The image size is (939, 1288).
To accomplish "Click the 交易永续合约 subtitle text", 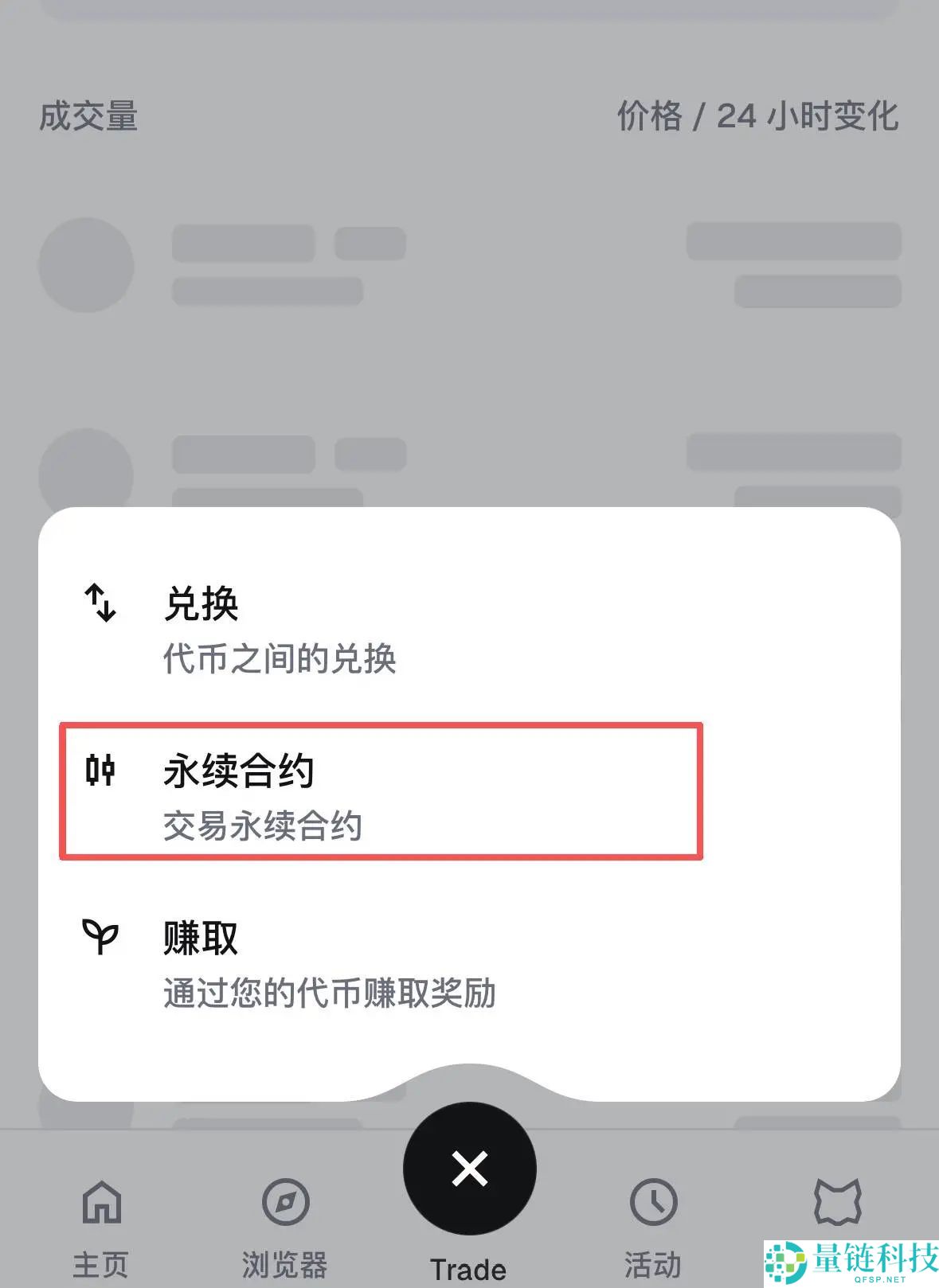I will [263, 828].
